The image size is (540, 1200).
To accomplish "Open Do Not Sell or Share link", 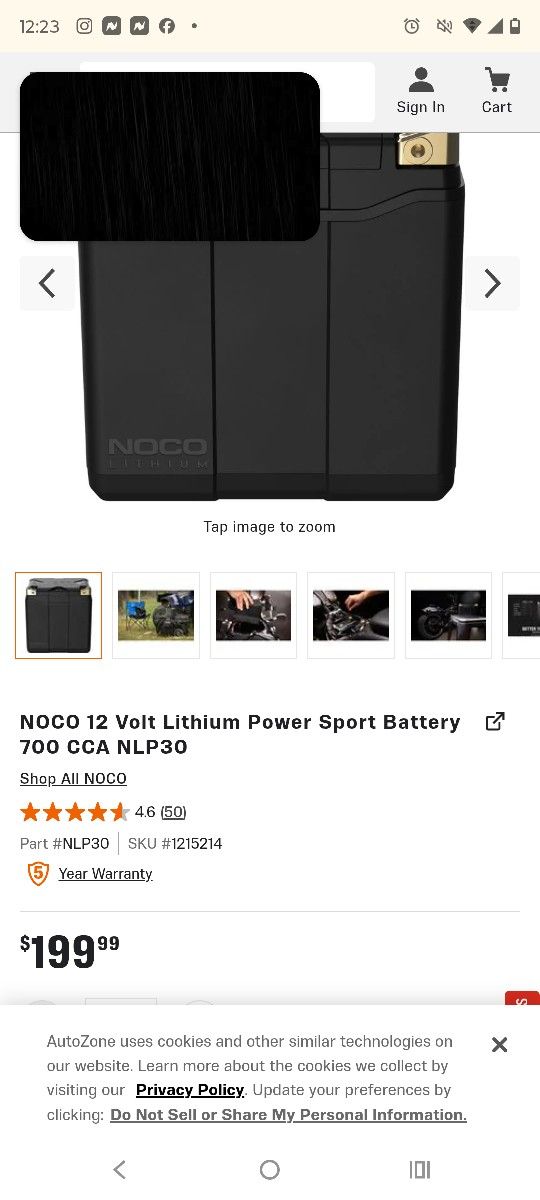I will coord(288,1114).
